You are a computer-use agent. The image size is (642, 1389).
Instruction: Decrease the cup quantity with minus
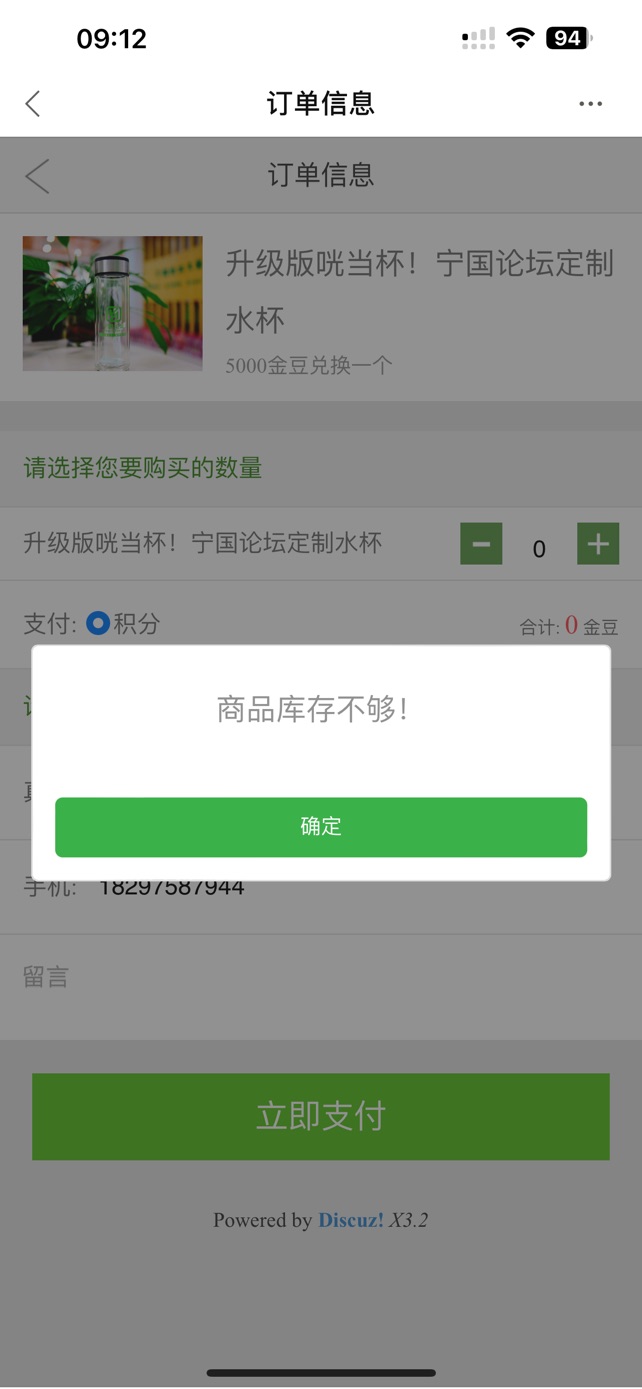[481, 544]
